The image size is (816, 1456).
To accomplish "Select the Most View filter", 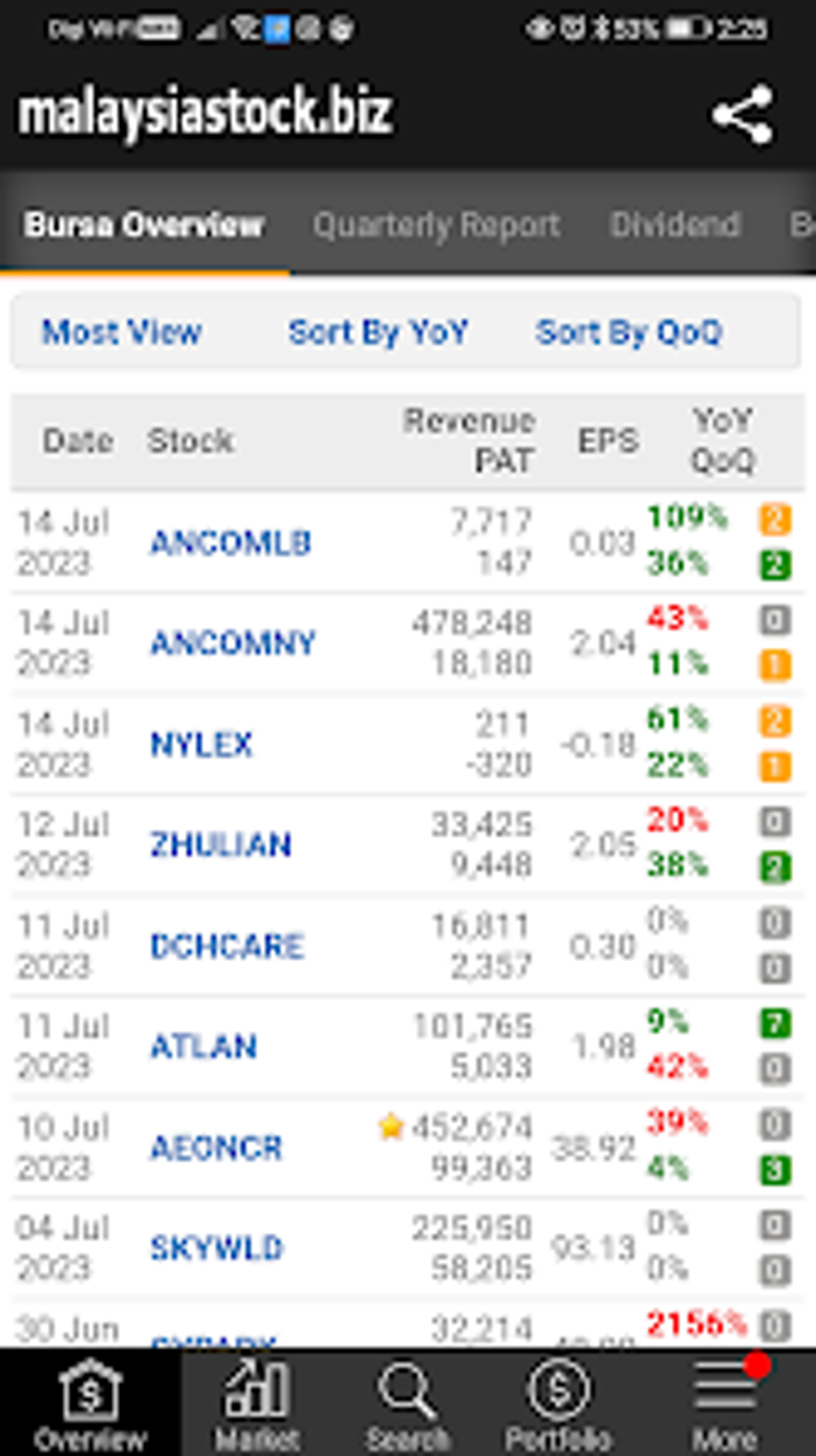I will (x=122, y=331).
